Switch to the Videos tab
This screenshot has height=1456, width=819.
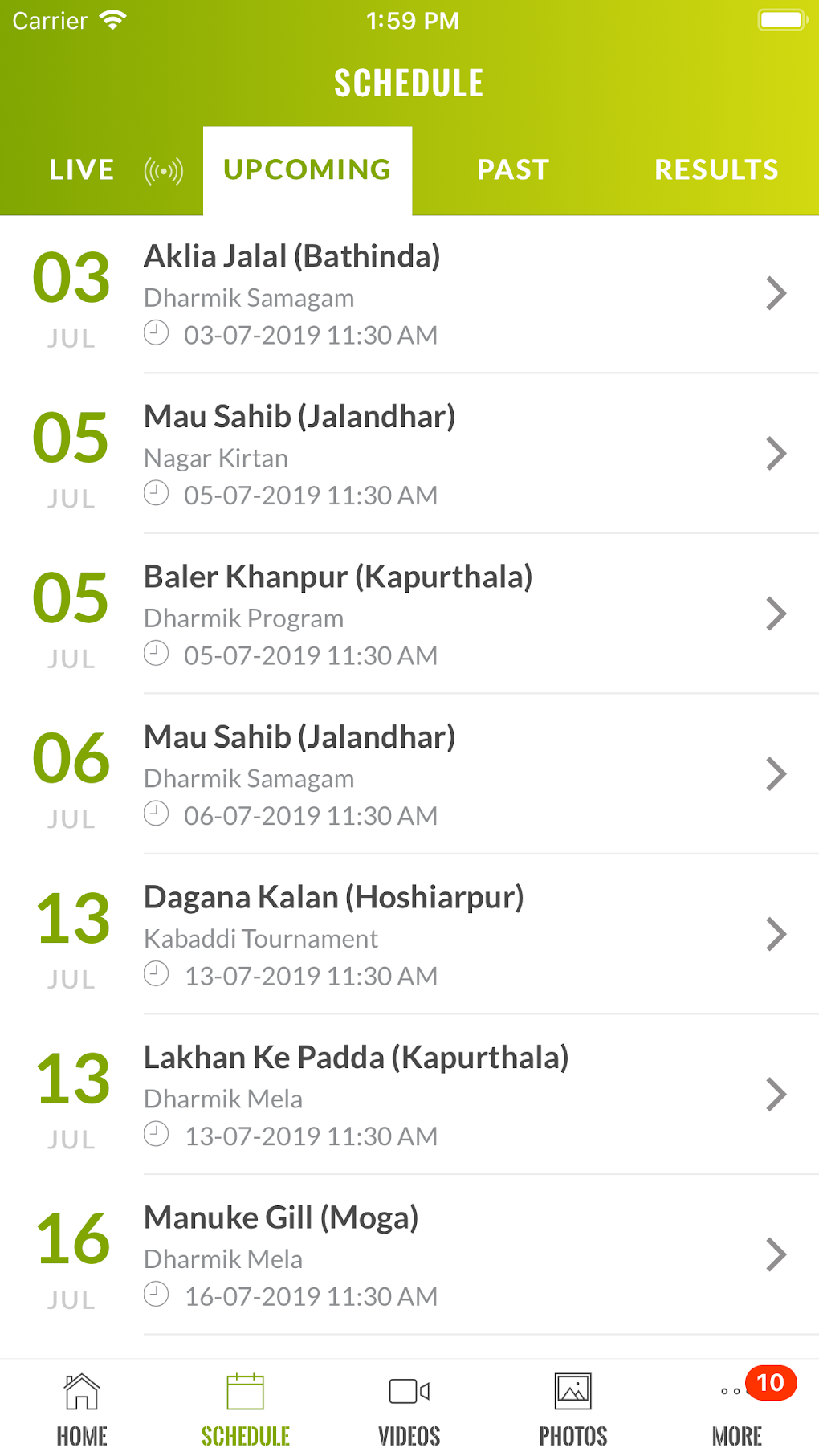[x=409, y=1408]
